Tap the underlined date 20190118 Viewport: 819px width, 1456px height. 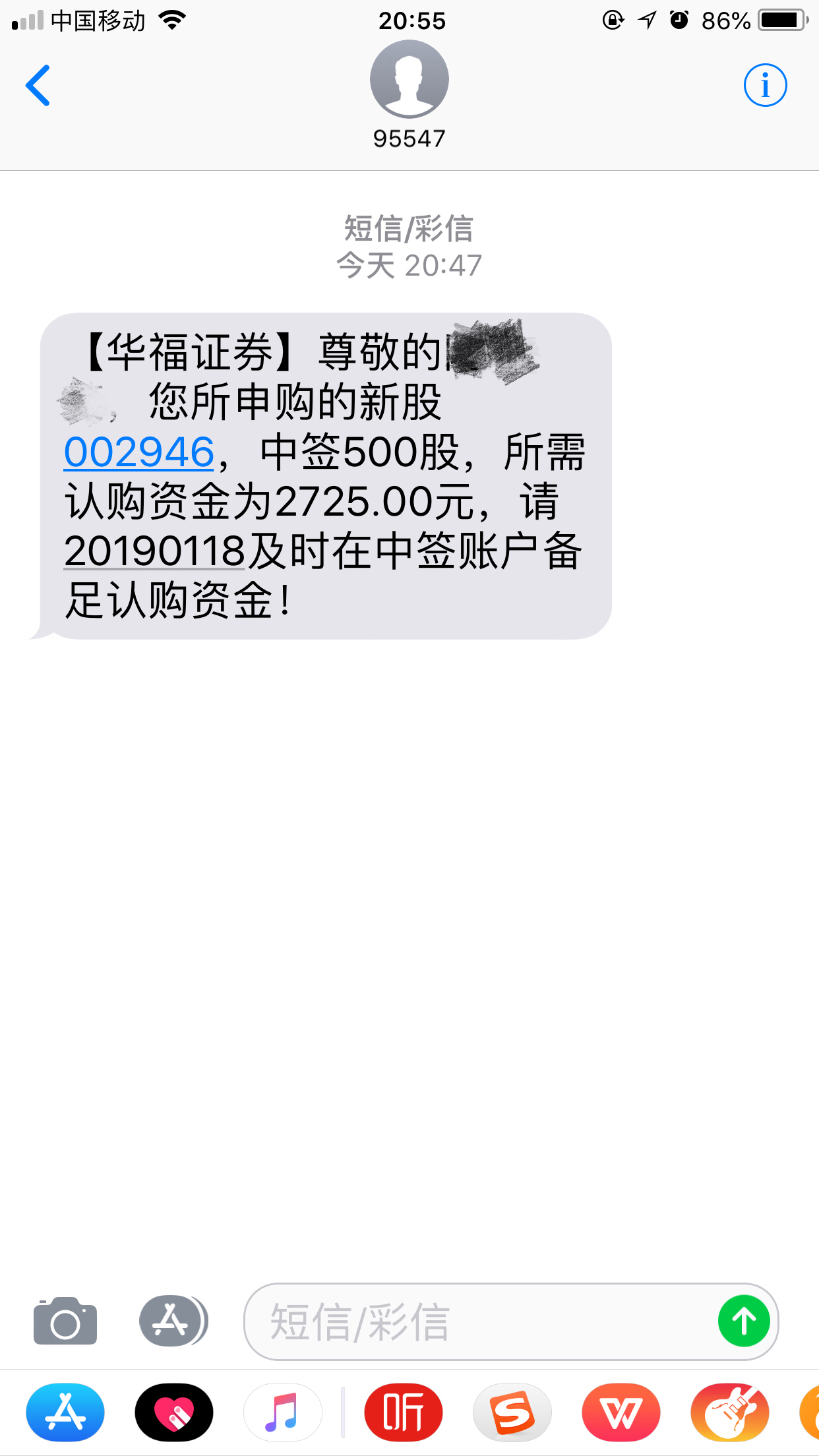(x=155, y=551)
